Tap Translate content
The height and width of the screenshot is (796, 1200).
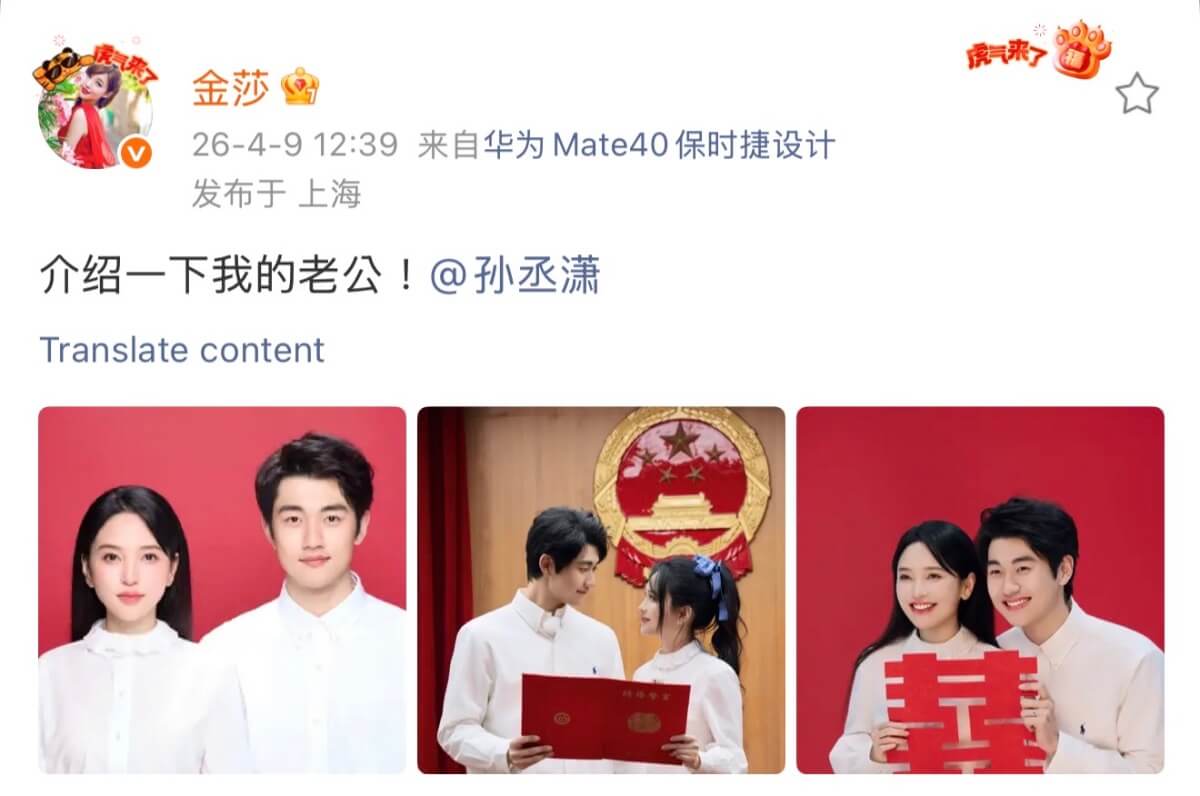coord(182,350)
